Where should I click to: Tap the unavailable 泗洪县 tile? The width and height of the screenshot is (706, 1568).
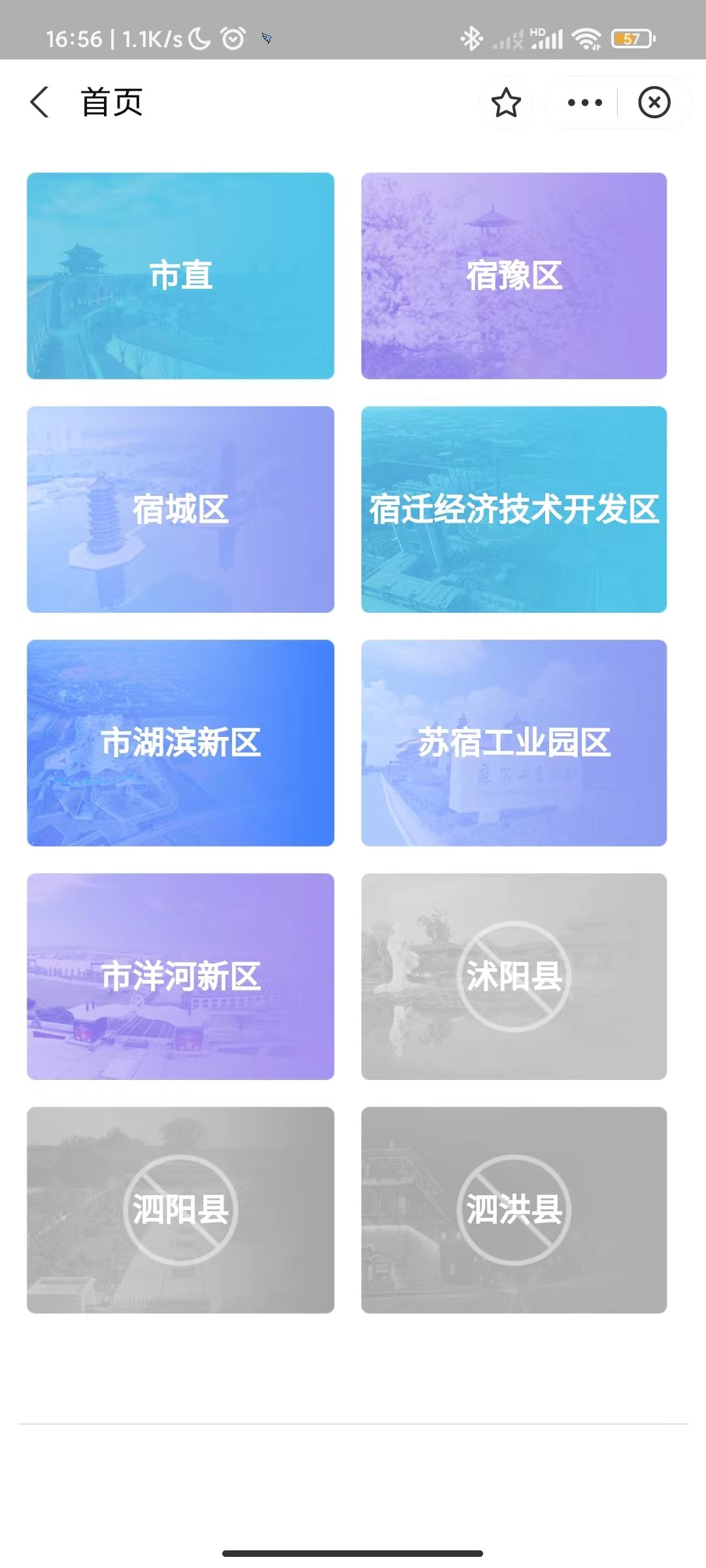[x=514, y=1210]
